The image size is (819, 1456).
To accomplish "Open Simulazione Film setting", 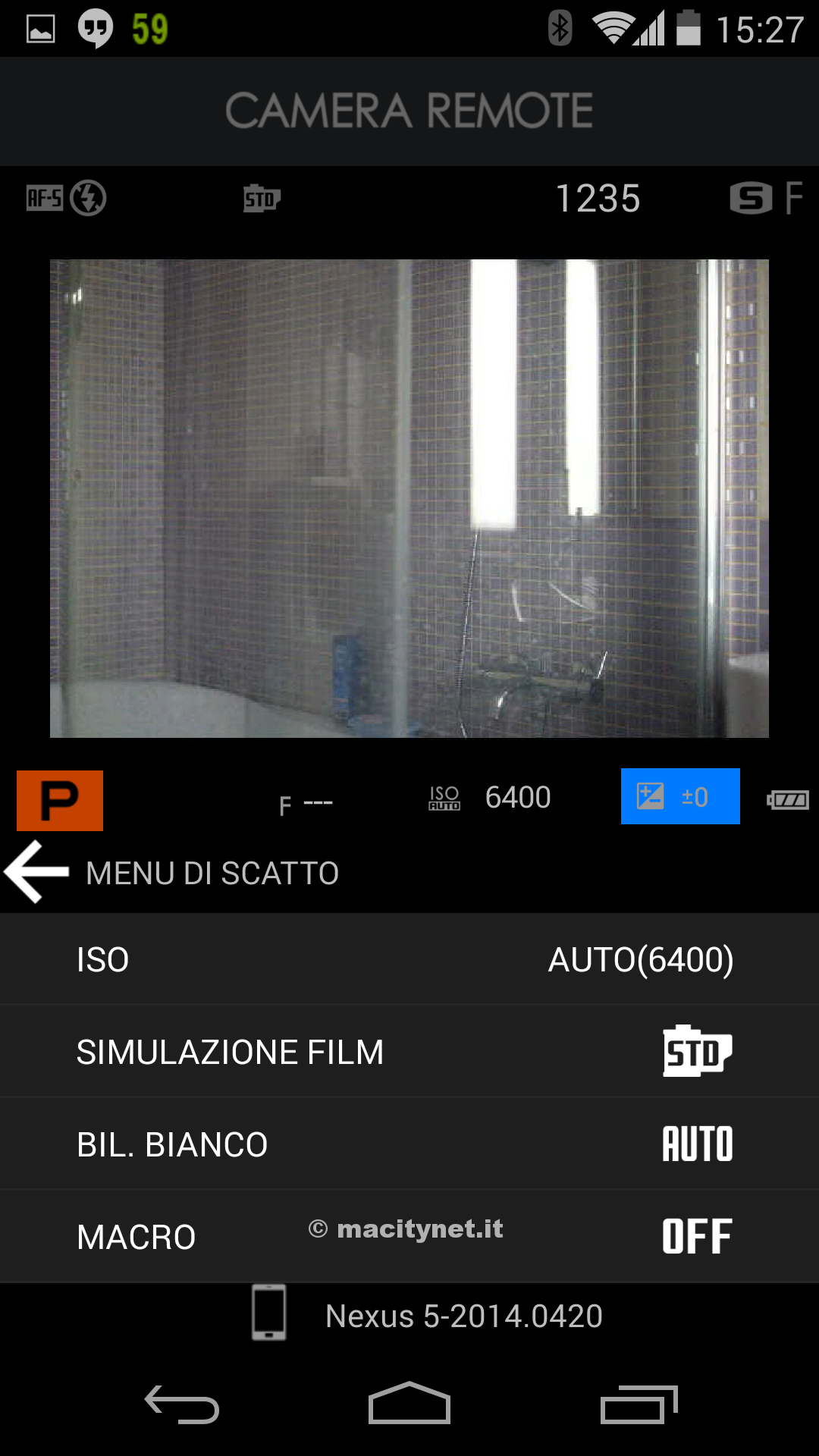I will pos(409,1052).
